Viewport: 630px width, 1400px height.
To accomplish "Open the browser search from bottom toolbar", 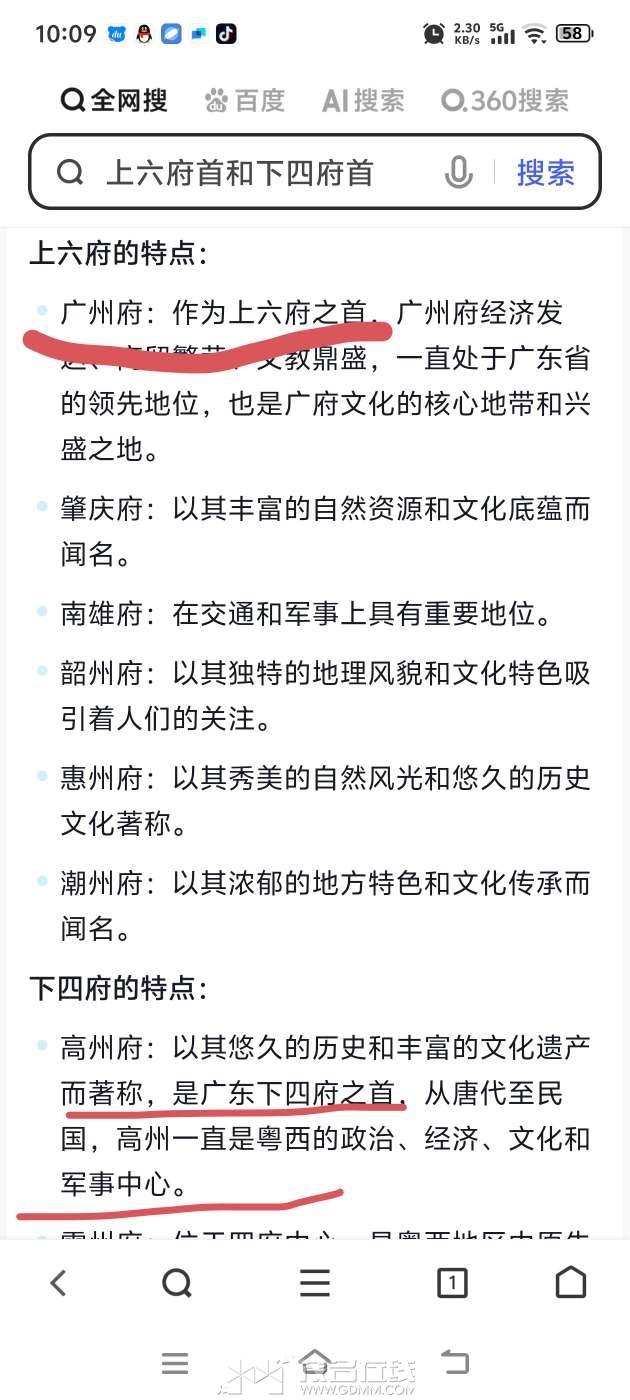I will coord(177,1283).
